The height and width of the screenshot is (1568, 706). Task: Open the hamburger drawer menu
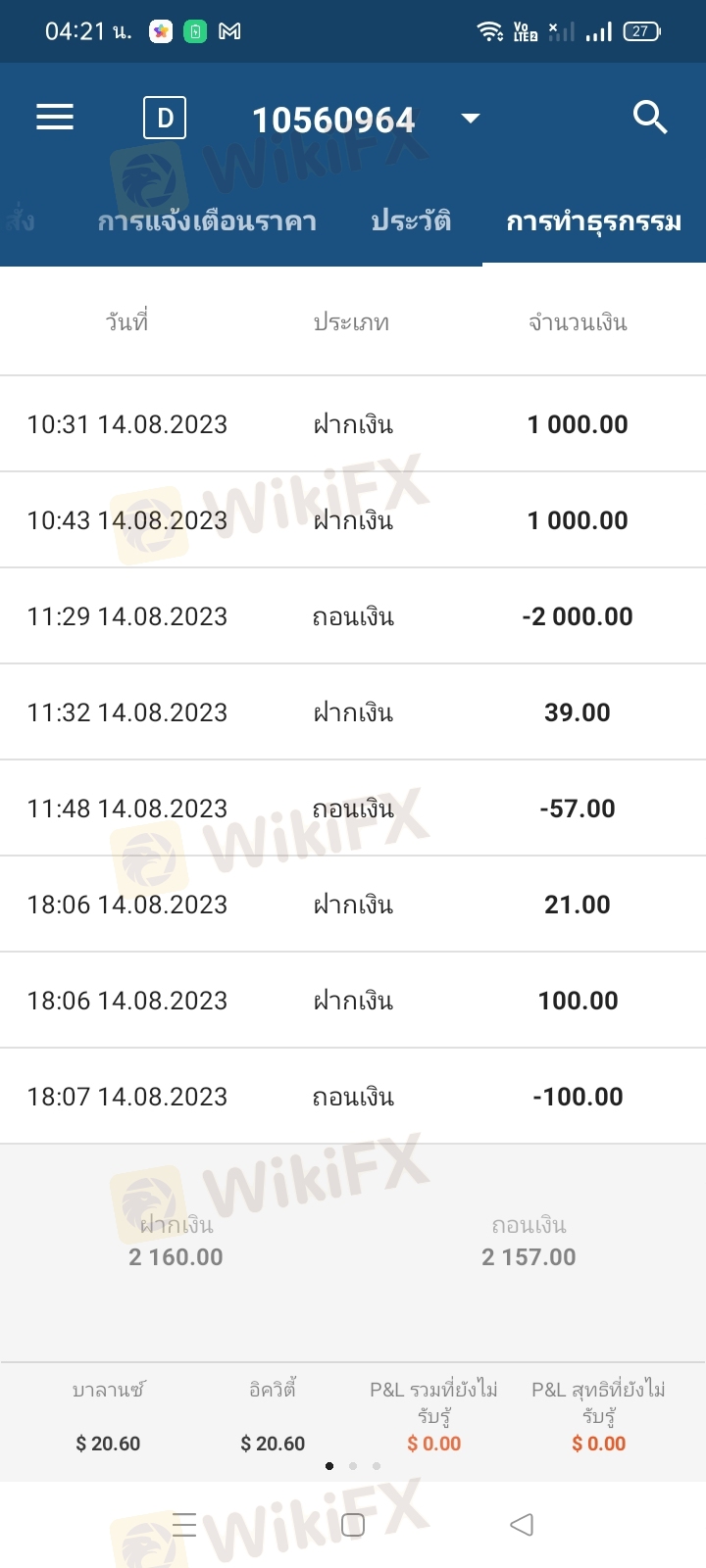click(55, 118)
